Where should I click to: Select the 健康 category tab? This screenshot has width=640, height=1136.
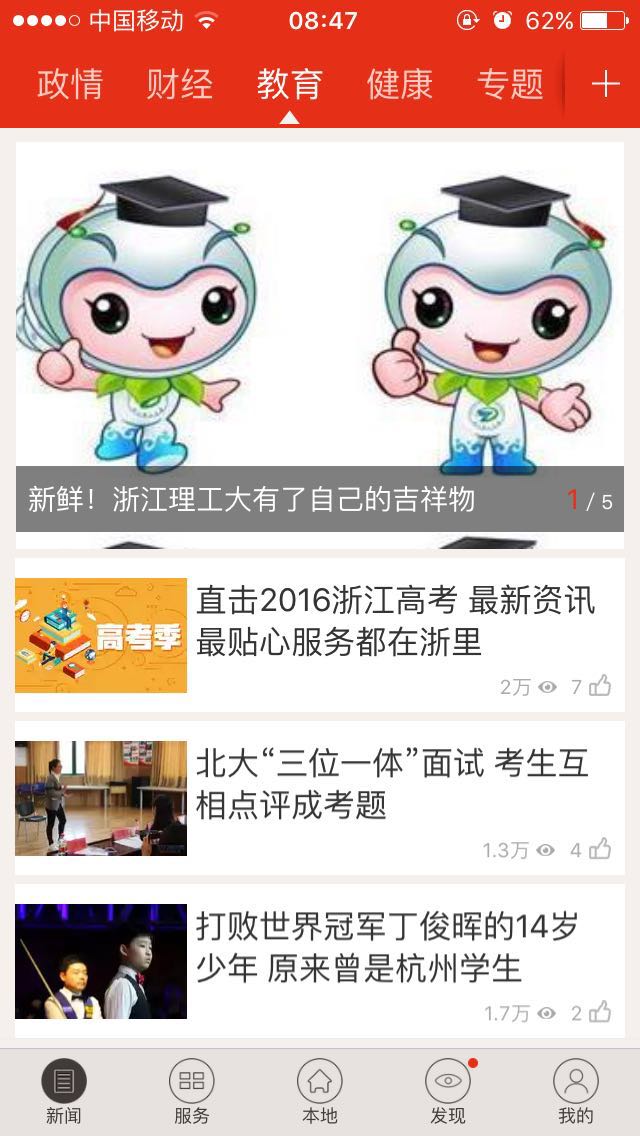(x=399, y=84)
